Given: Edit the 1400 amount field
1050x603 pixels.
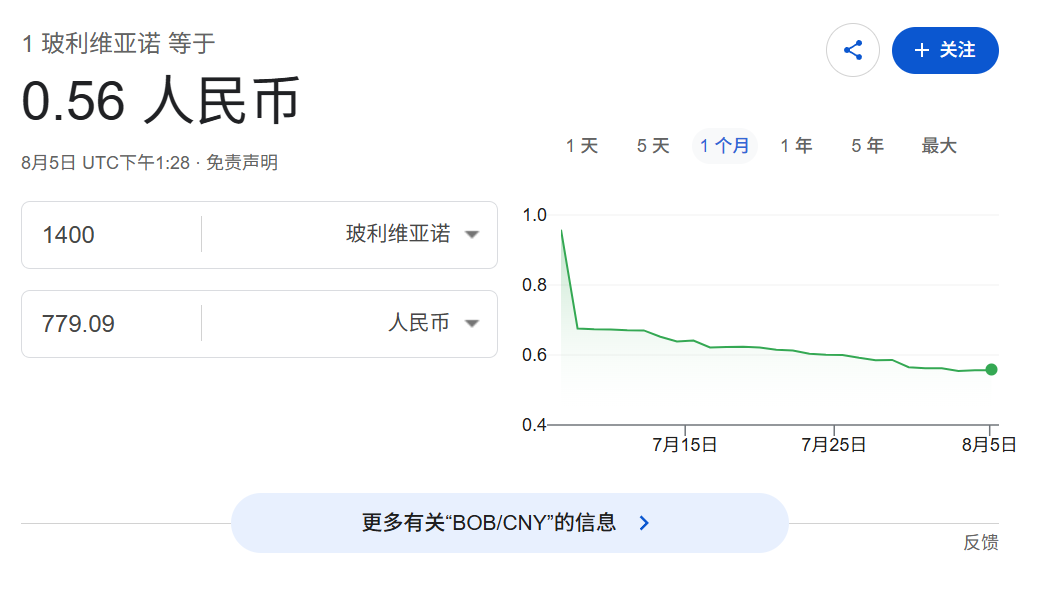Looking at the screenshot, I should pyautogui.click(x=112, y=235).
